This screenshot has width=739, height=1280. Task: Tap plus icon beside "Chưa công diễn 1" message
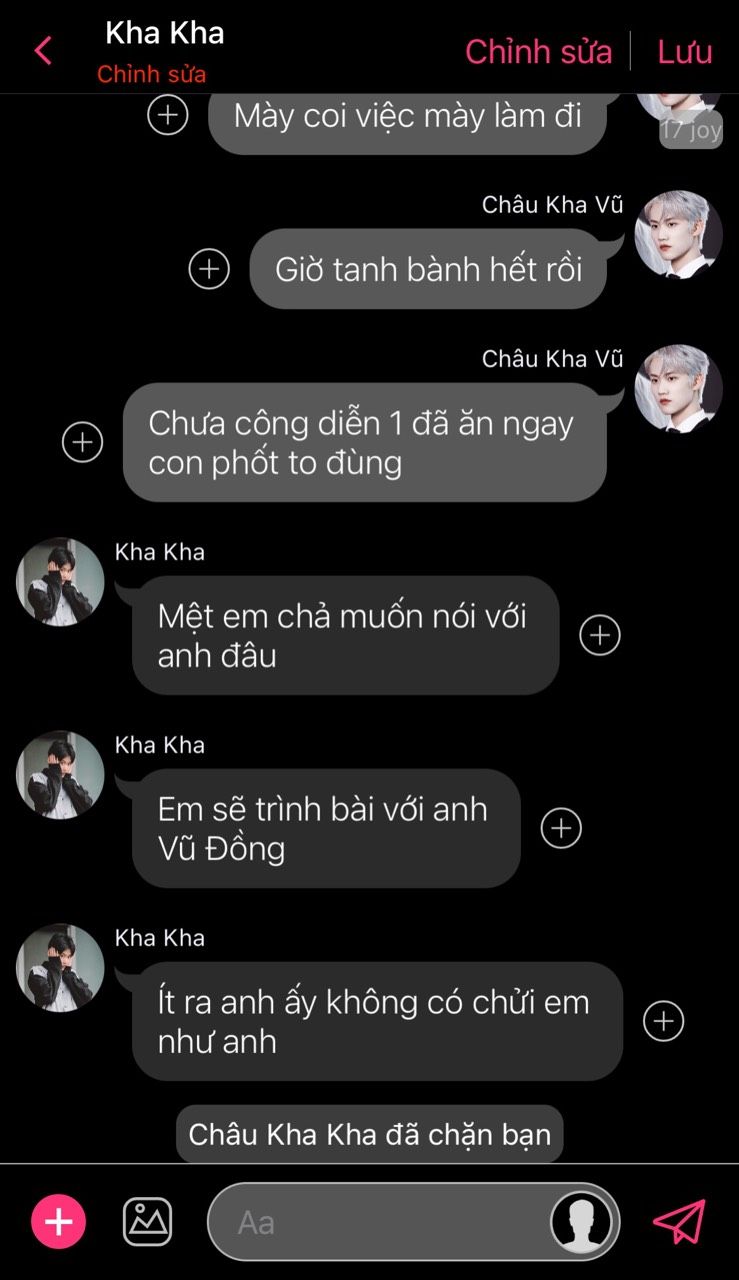[x=83, y=442]
